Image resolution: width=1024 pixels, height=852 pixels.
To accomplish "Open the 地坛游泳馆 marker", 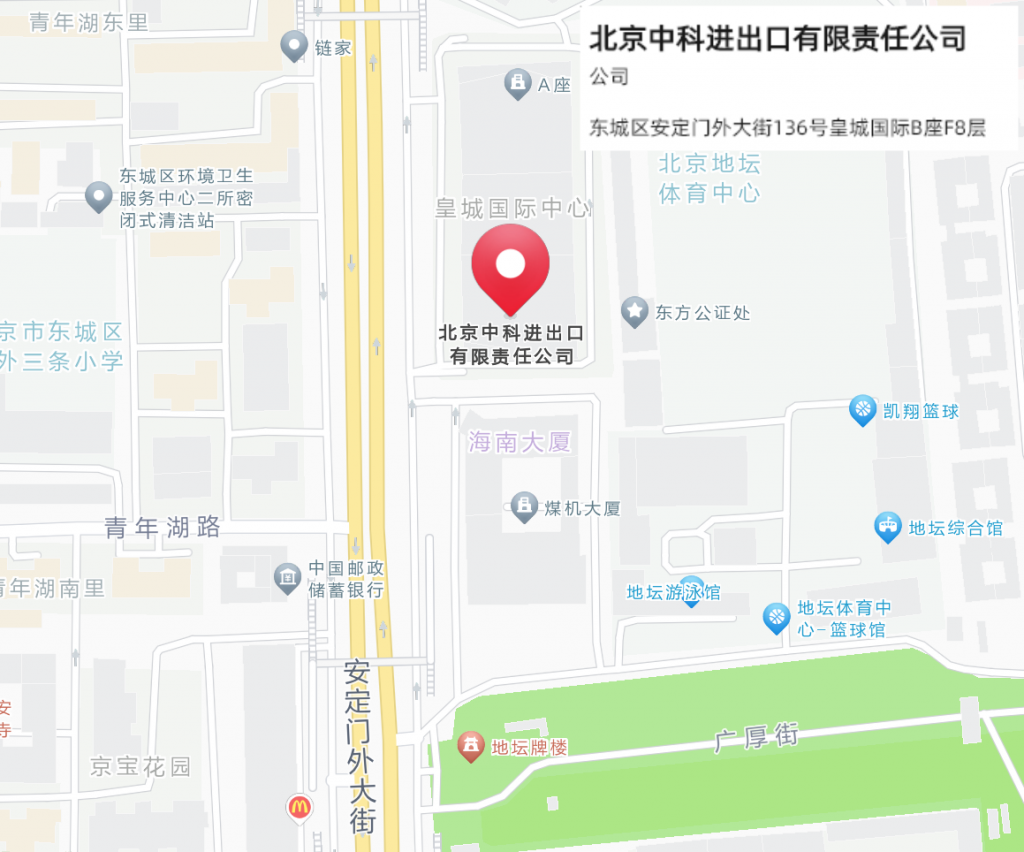I will click(690, 591).
